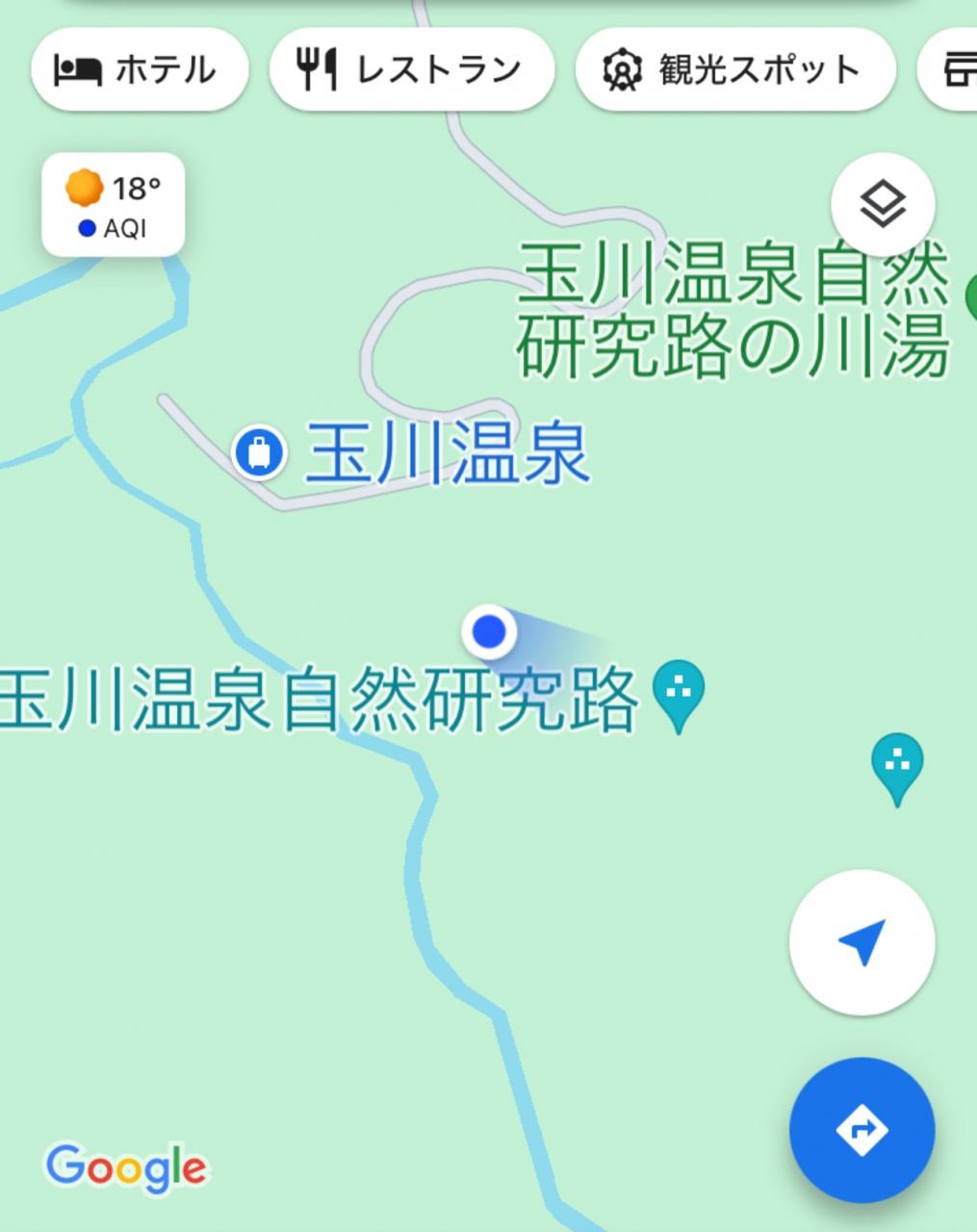Select the 観光スポット filter chip

[x=734, y=70]
